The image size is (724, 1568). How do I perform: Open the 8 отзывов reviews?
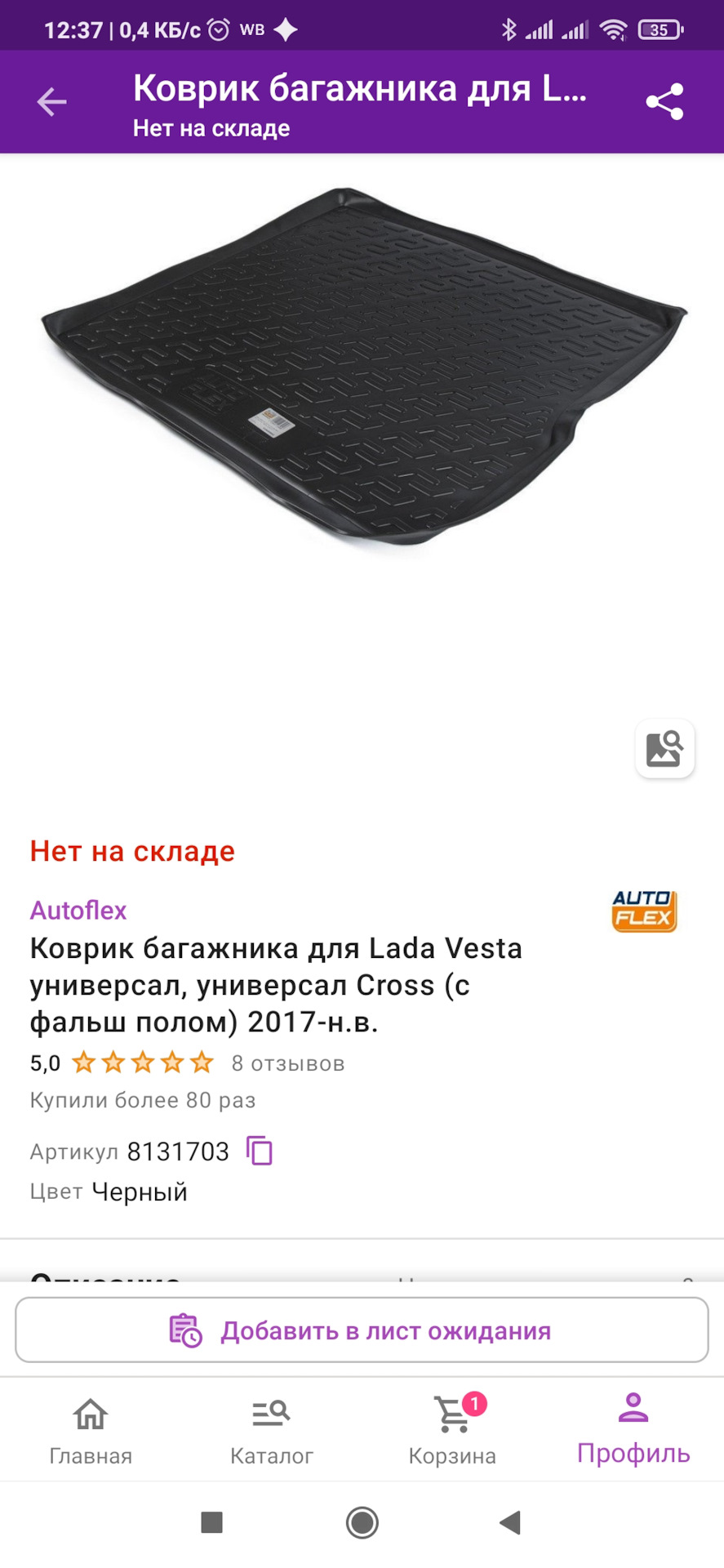(x=287, y=1063)
